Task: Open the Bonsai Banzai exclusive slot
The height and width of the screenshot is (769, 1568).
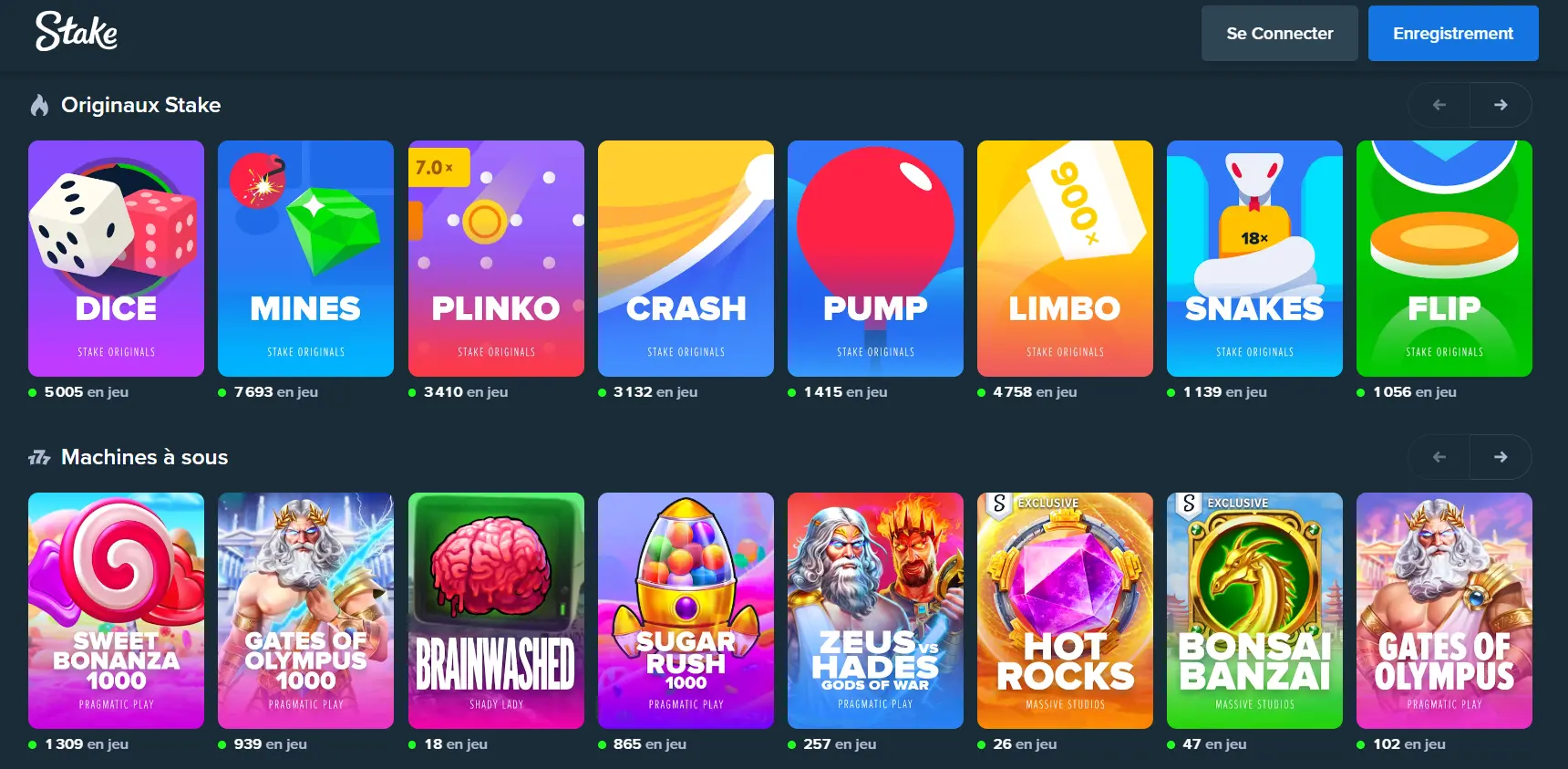Action: pos(1254,610)
